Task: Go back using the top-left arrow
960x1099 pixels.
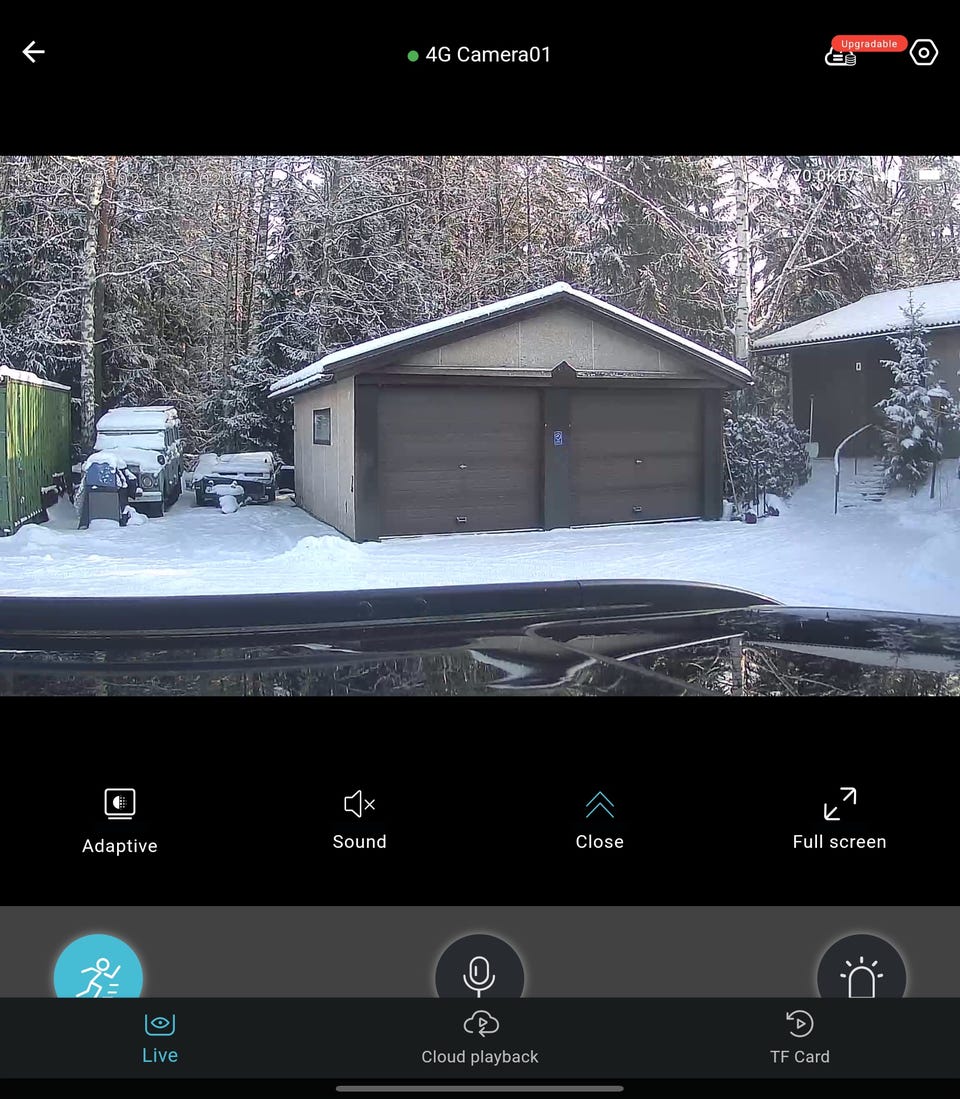Action: pos(34,52)
